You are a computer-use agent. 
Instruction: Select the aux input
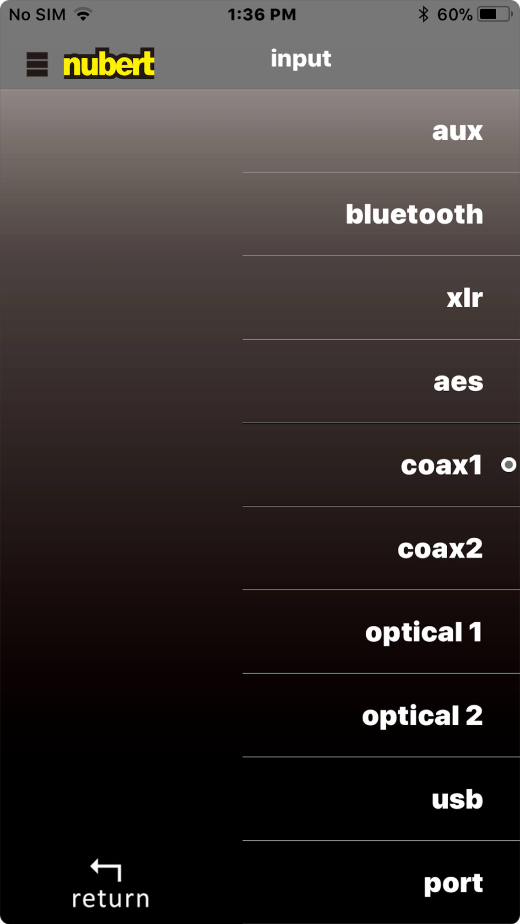(381, 131)
